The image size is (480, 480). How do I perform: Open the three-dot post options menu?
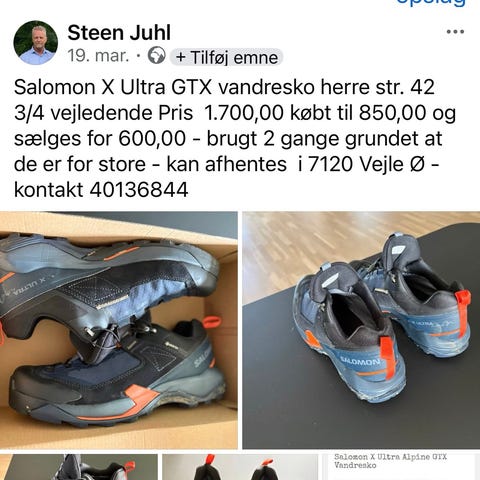pyautogui.click(x=455, y=32)
